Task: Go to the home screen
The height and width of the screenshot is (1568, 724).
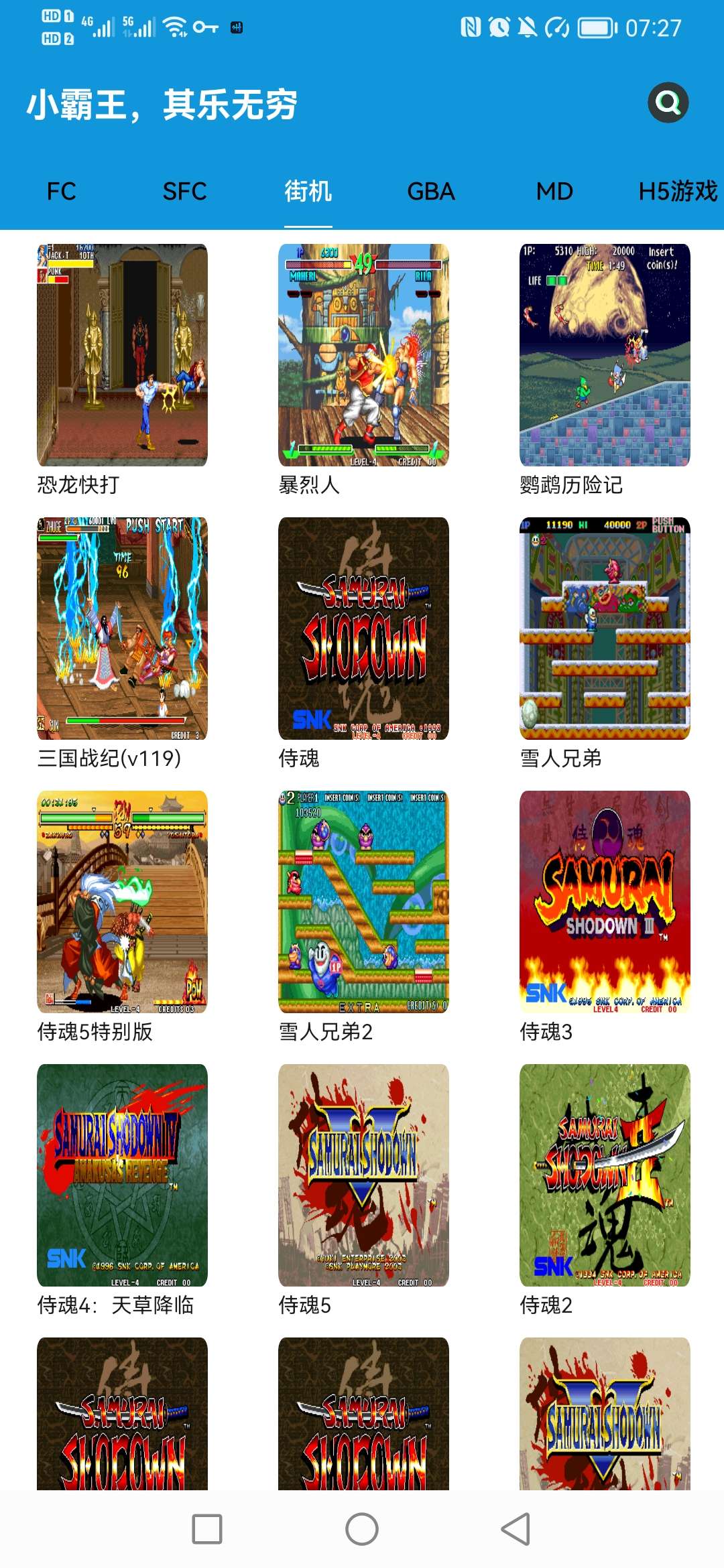Action: [x=362, y=1529]
